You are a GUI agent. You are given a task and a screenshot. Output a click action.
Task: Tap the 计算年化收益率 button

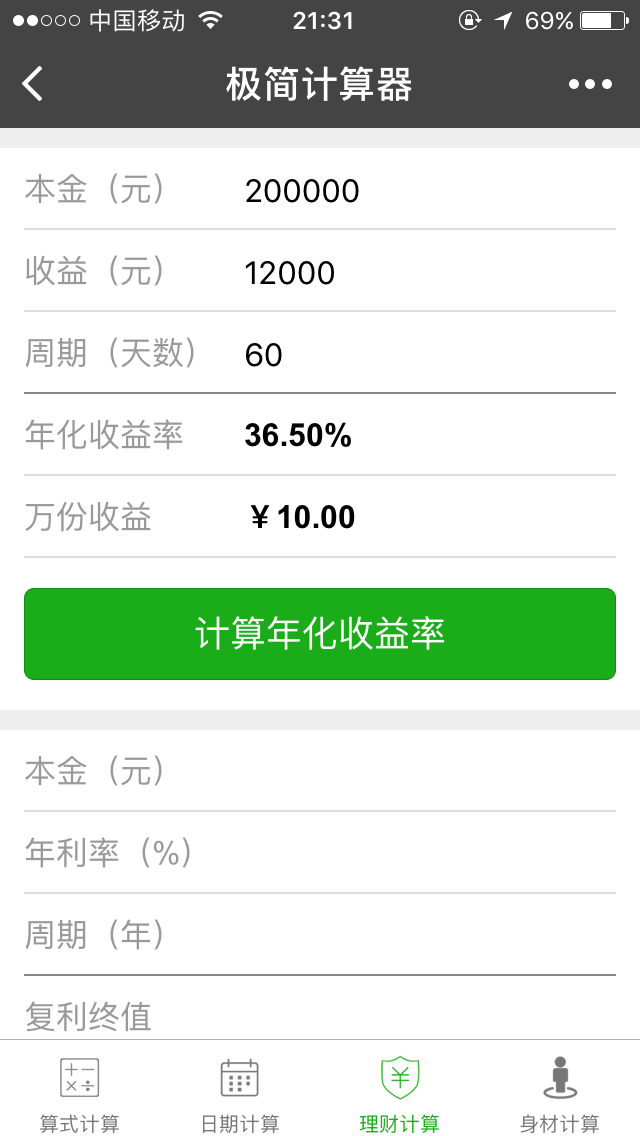click(x=320, y=634)
